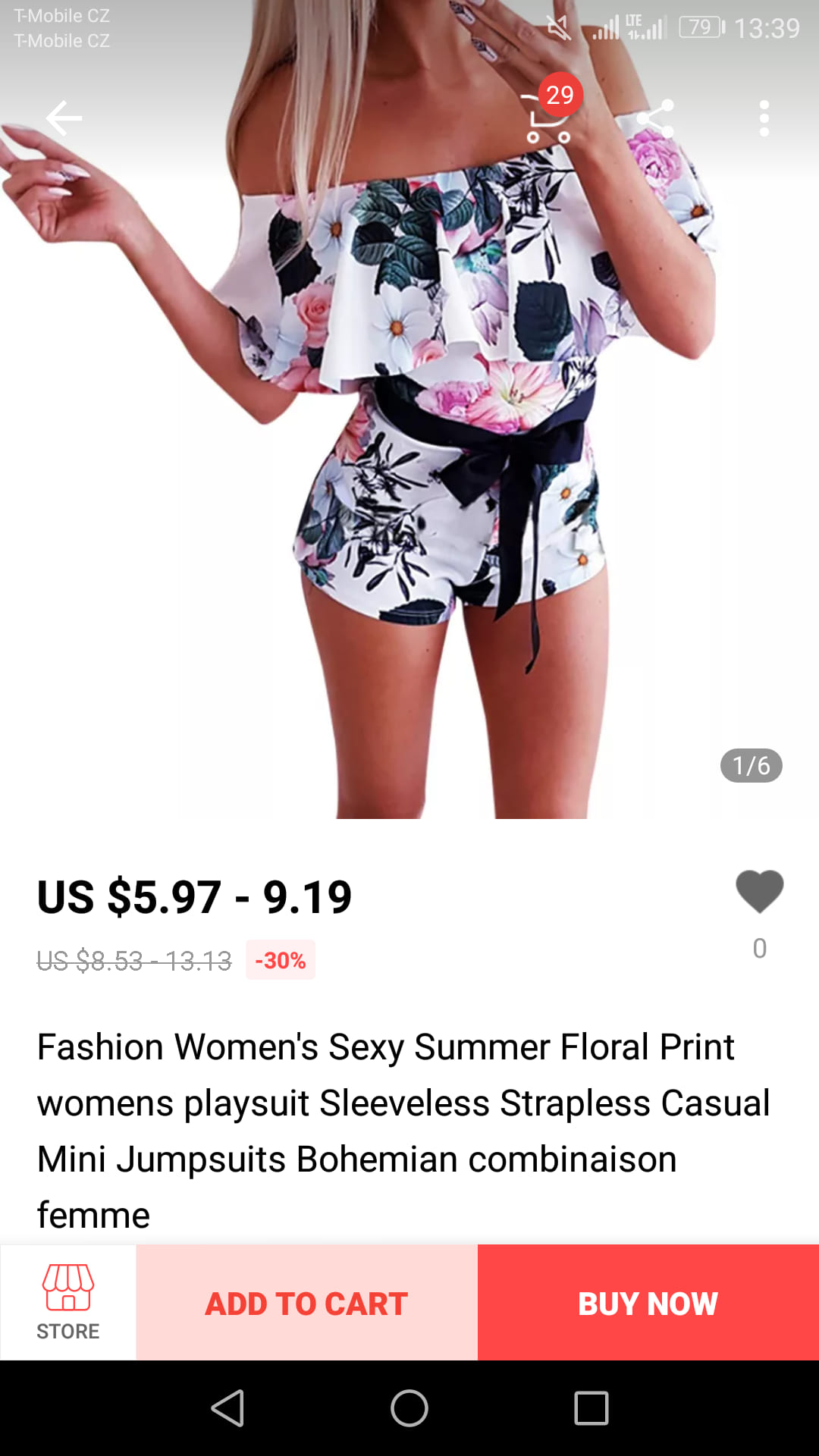
Task: Select Buy Now
Action: (x=648, y=1303)
